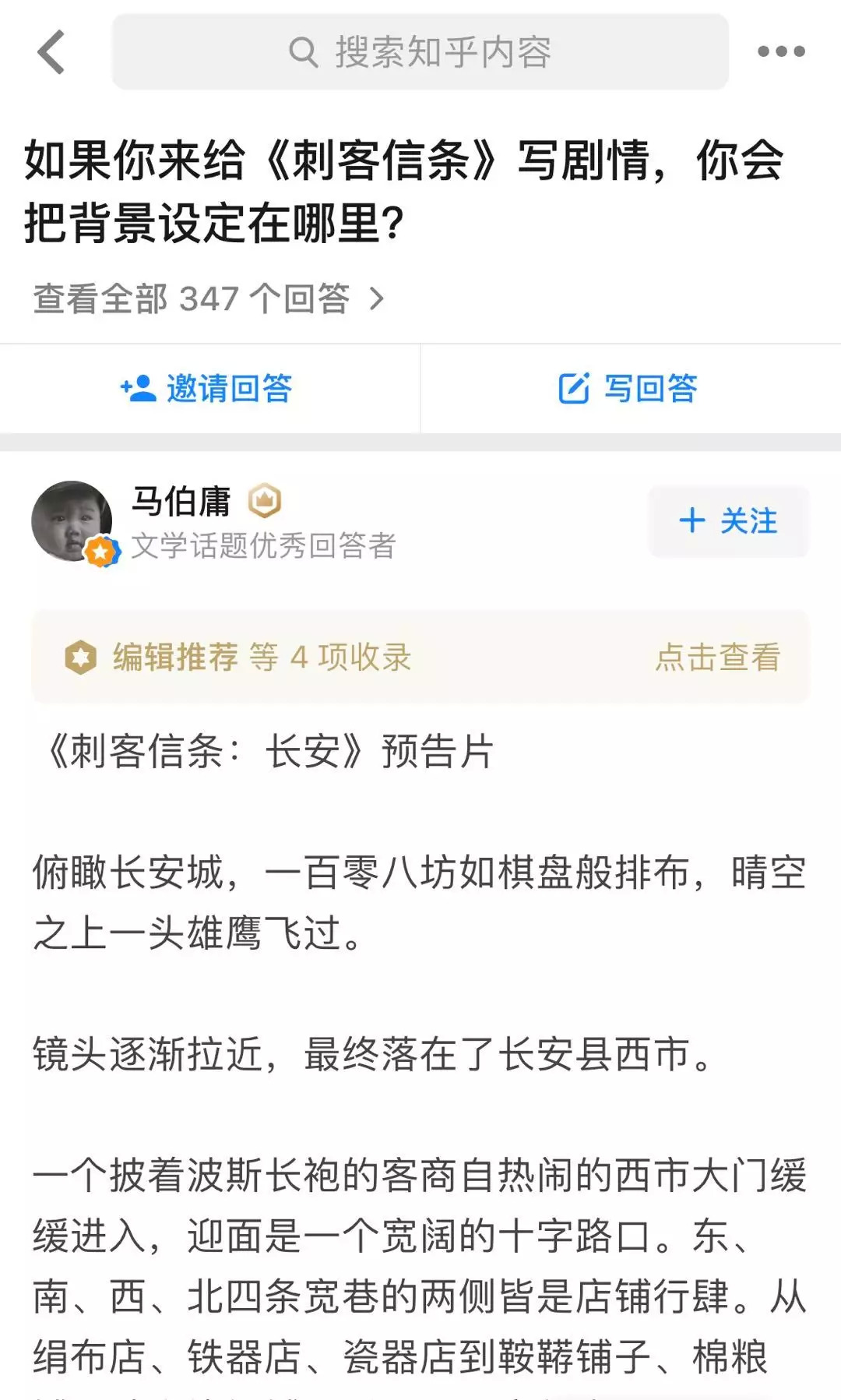Tap 写回答 to write an answer
This screenshot has height=1400, width=841.
pos(629,388)
